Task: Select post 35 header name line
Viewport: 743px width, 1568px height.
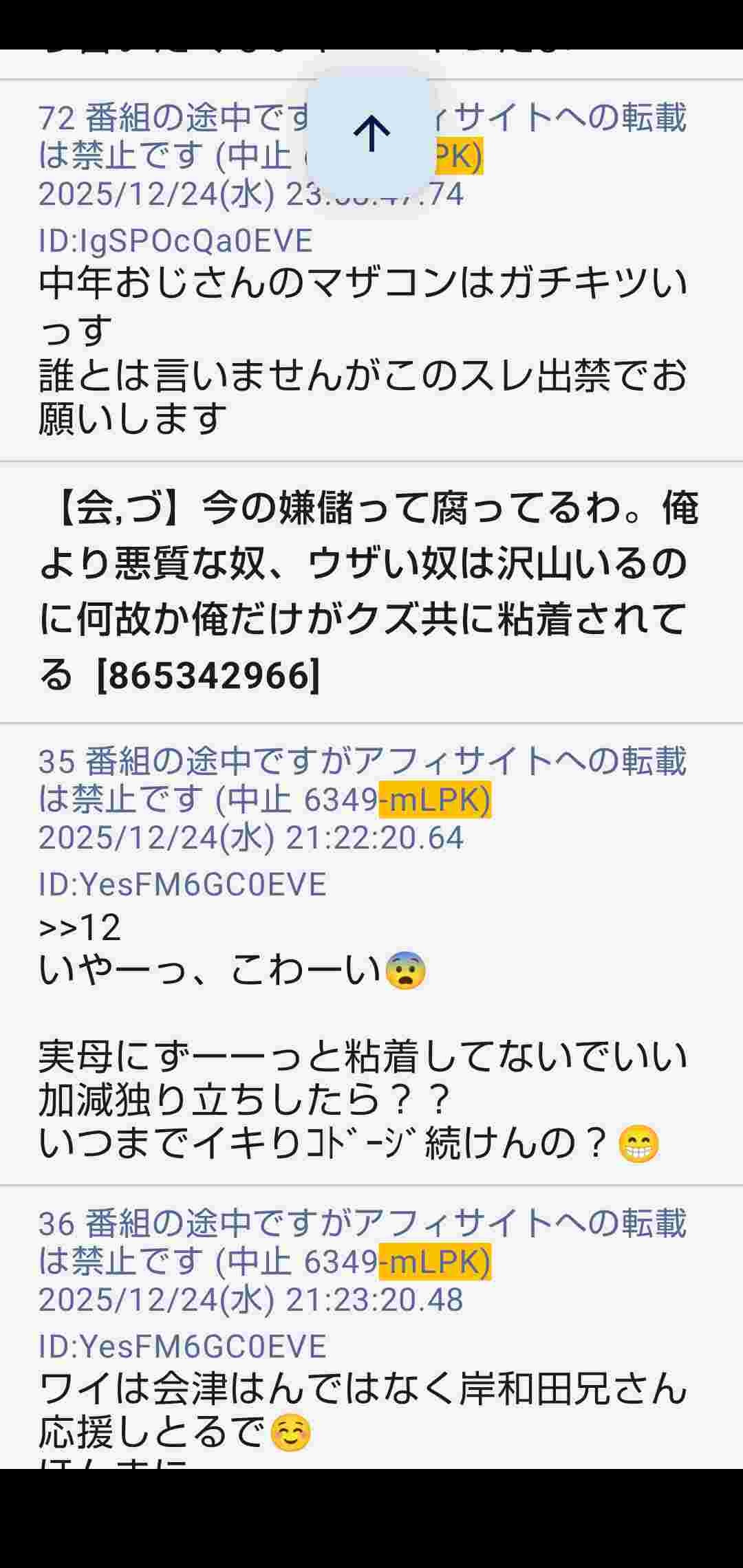Action: (362, 780)
